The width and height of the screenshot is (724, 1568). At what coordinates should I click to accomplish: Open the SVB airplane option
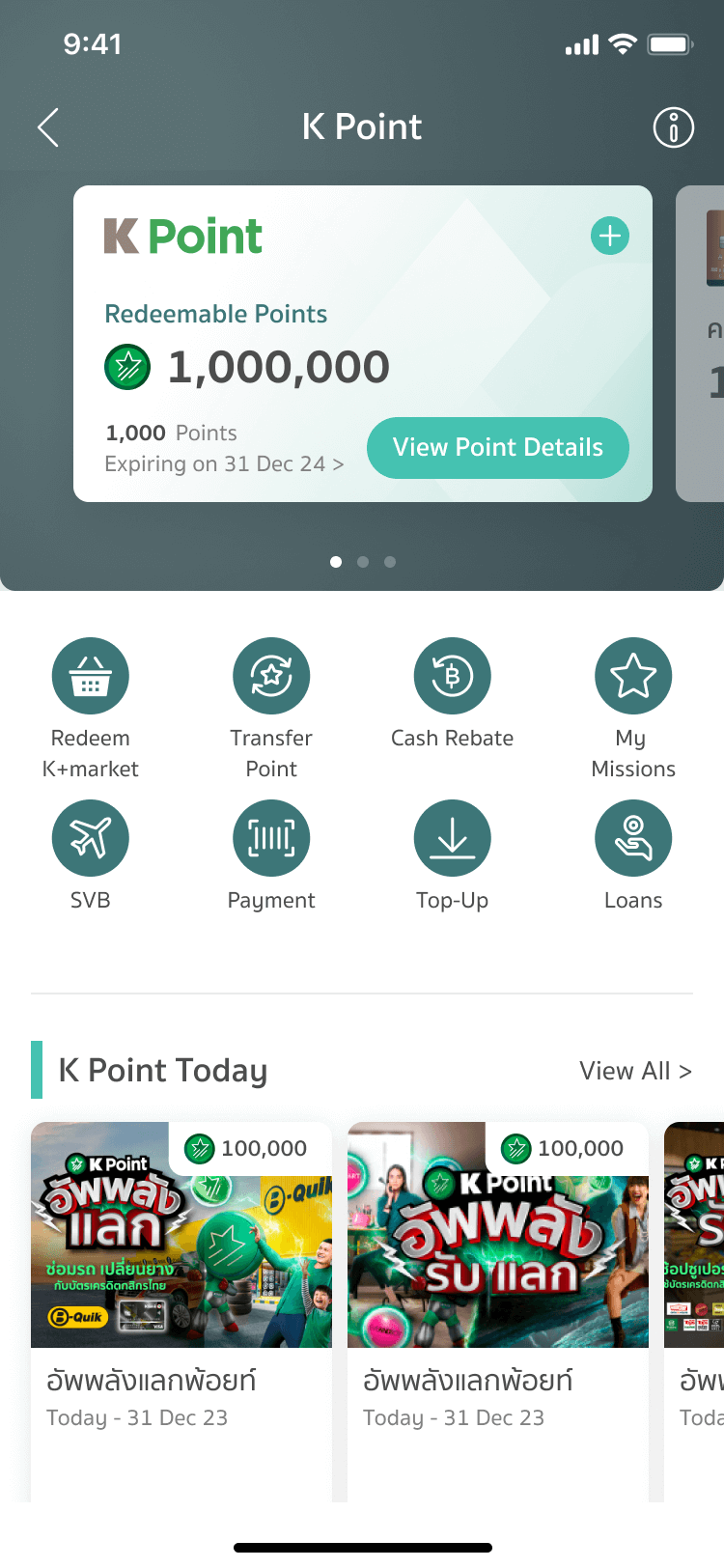[x=90, y=839]
